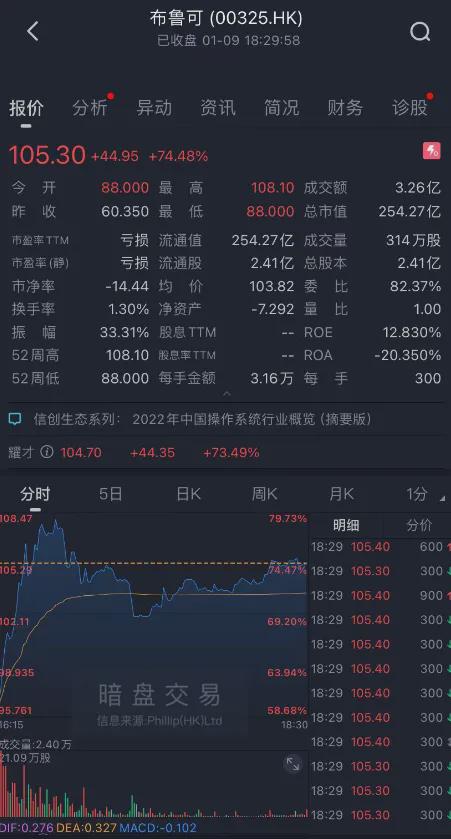
Task: Open the search magnifier icon
Action: click(x=420, y=32)
